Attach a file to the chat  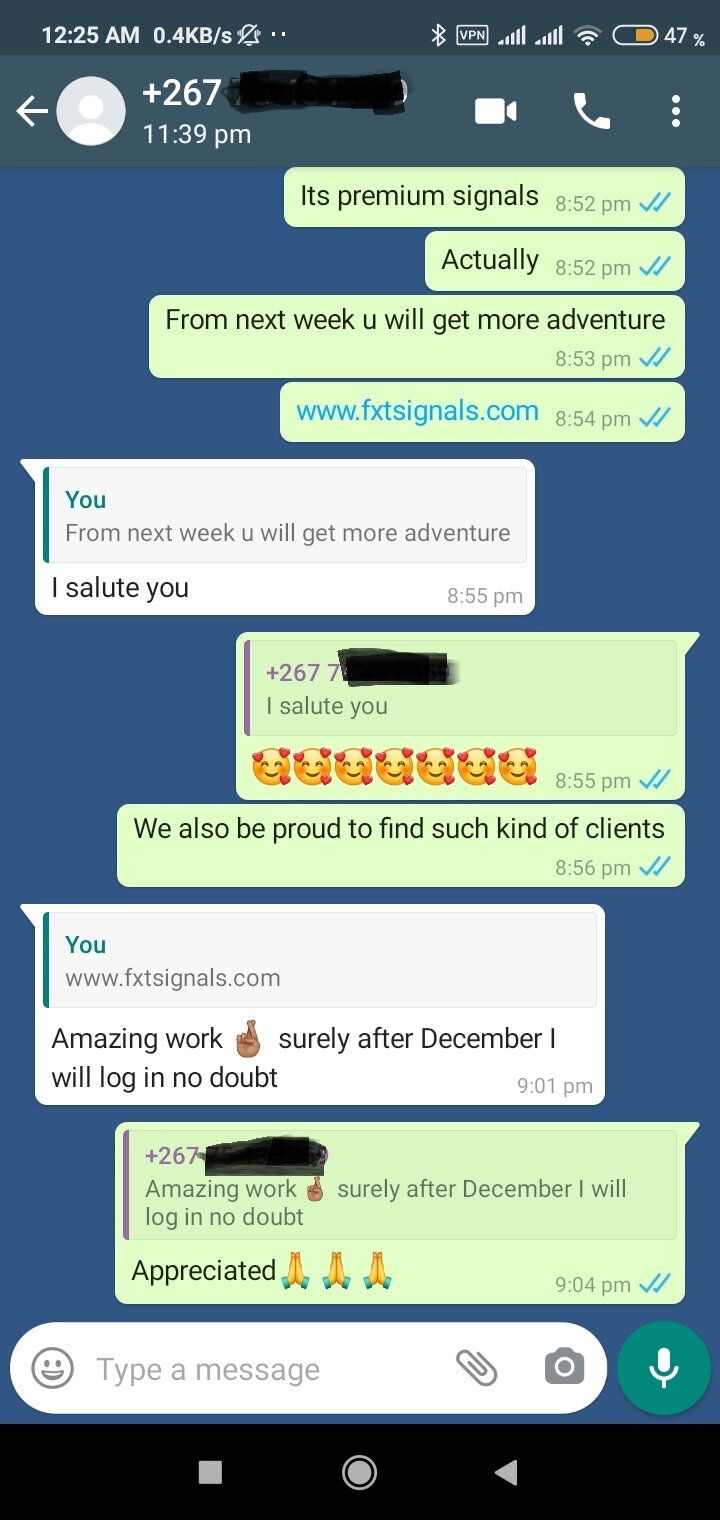pyautogui.click(x=477, y=1367)
